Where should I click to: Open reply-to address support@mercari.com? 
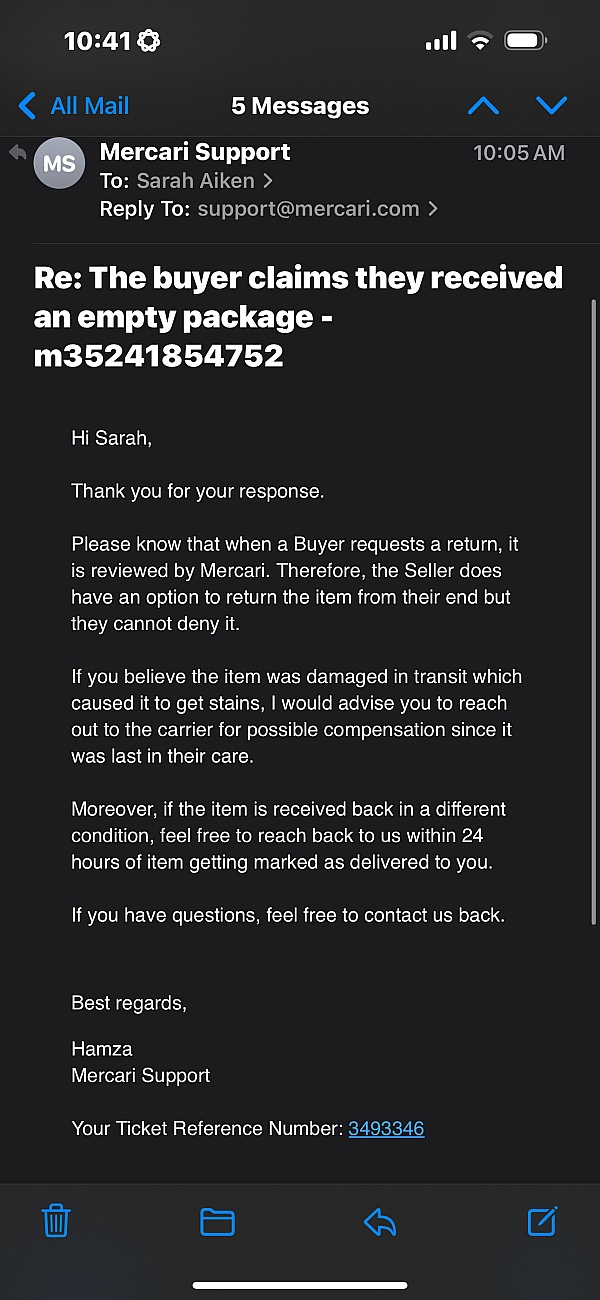pos(309,209)
